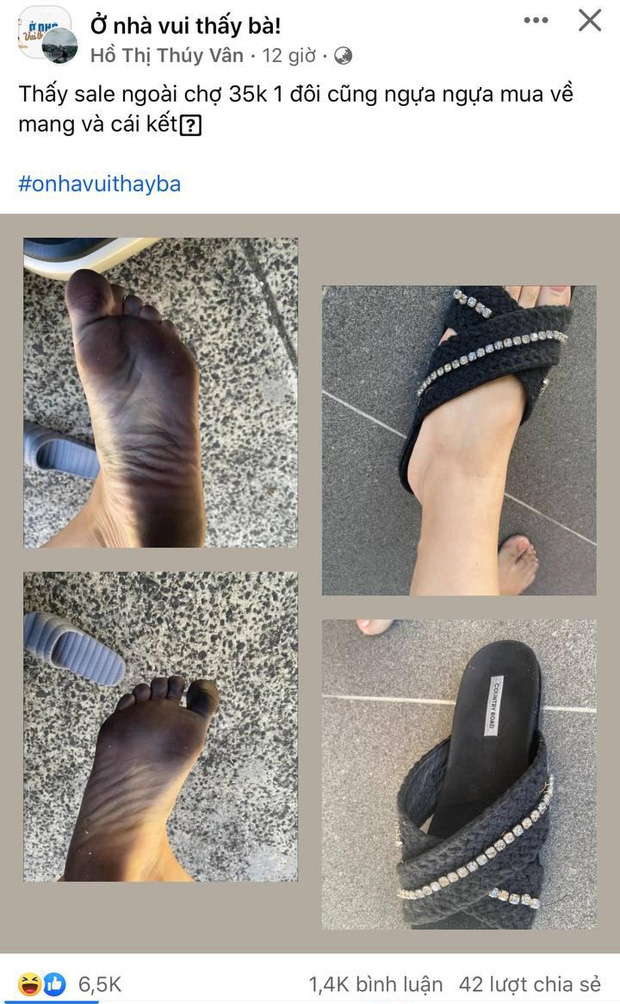The height and width of the screenshot is (1004, 620).
Task: View the 42 lượt chia sẻ shares
Action: [x=531, y=984]
